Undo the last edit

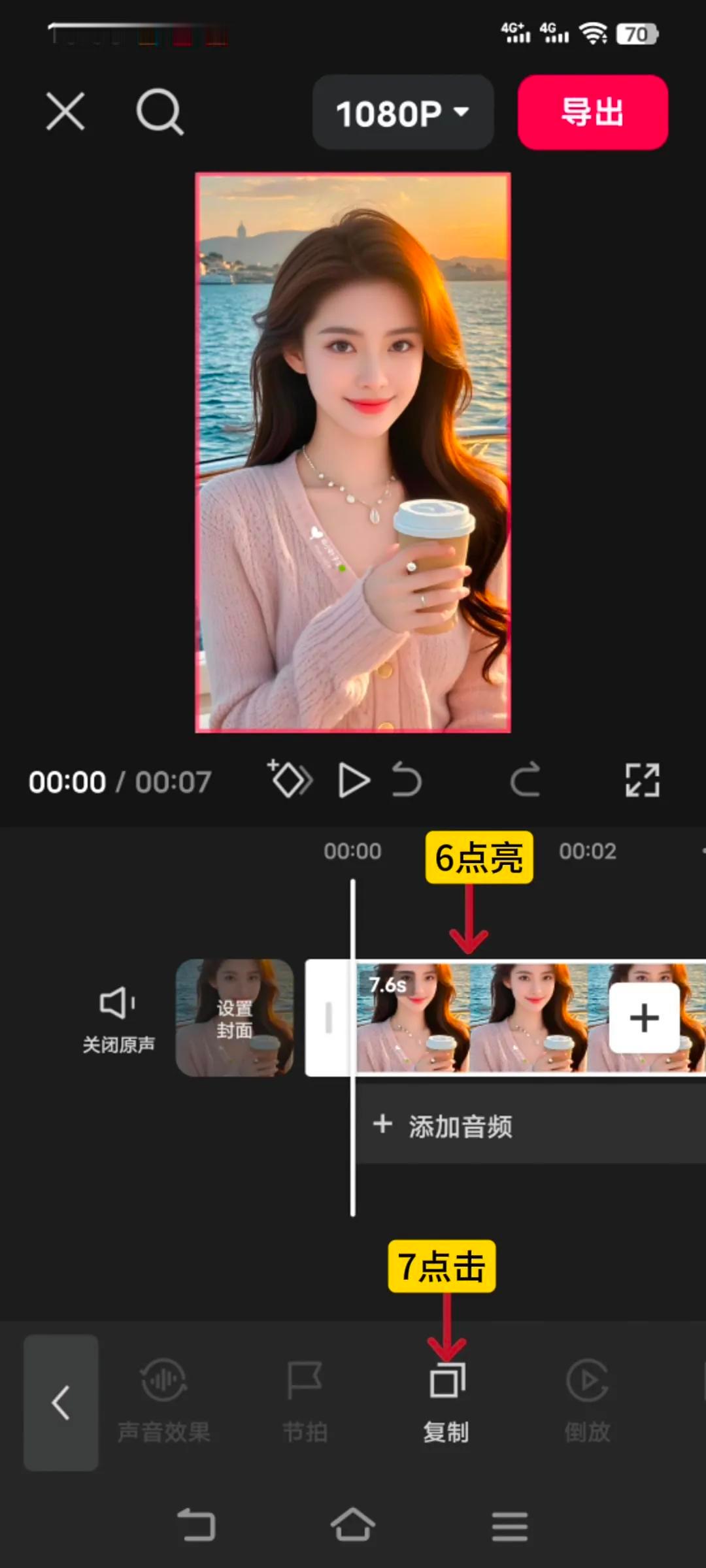405,781
